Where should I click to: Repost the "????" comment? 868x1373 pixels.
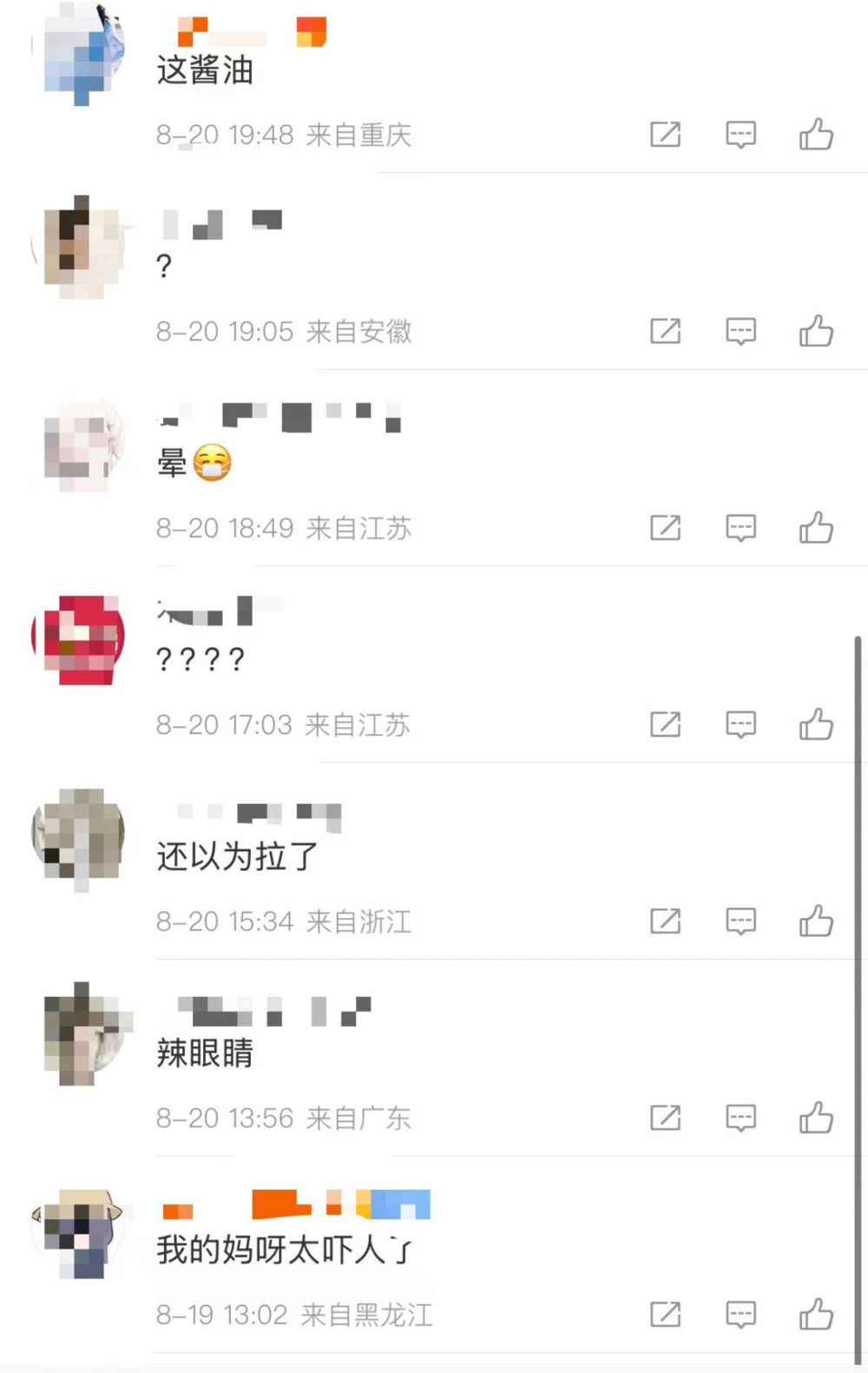click(x=666, y=724)
